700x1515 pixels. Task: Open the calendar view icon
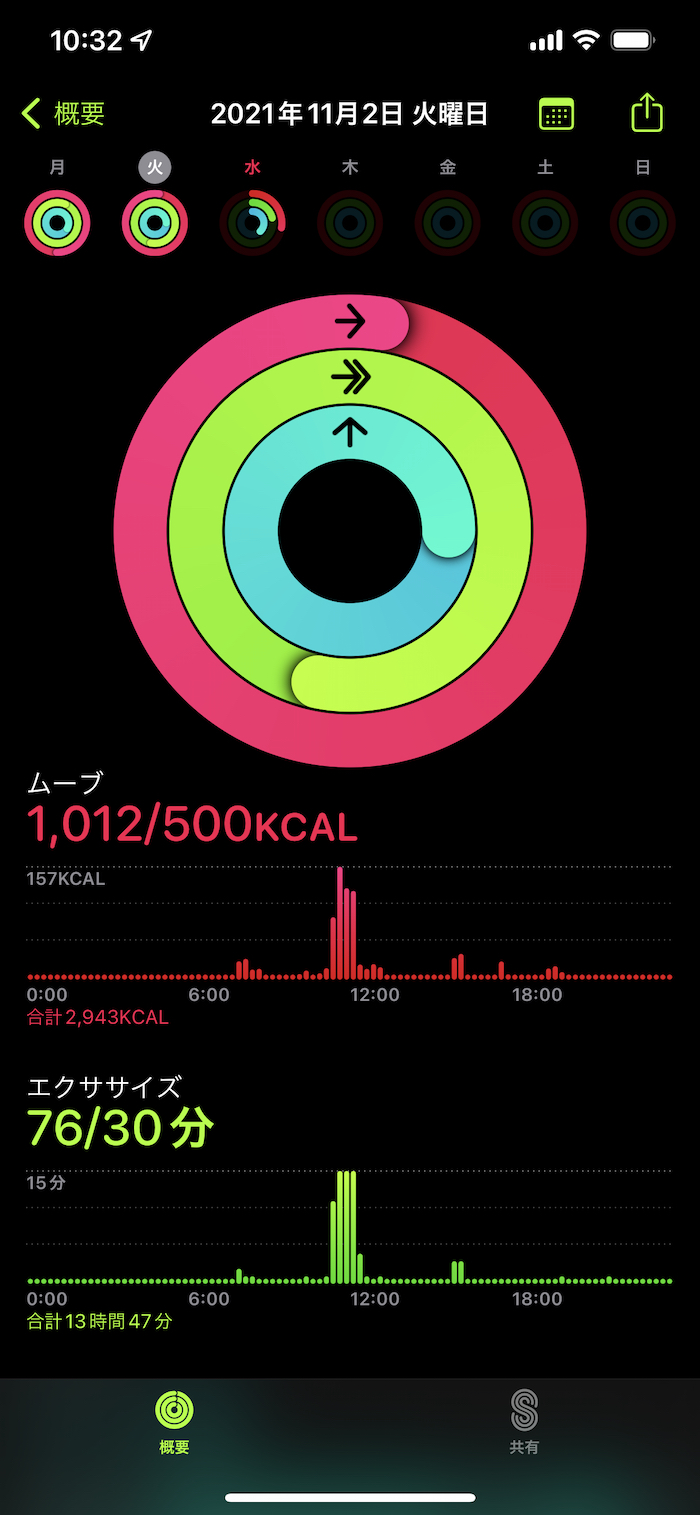(557, 114)
